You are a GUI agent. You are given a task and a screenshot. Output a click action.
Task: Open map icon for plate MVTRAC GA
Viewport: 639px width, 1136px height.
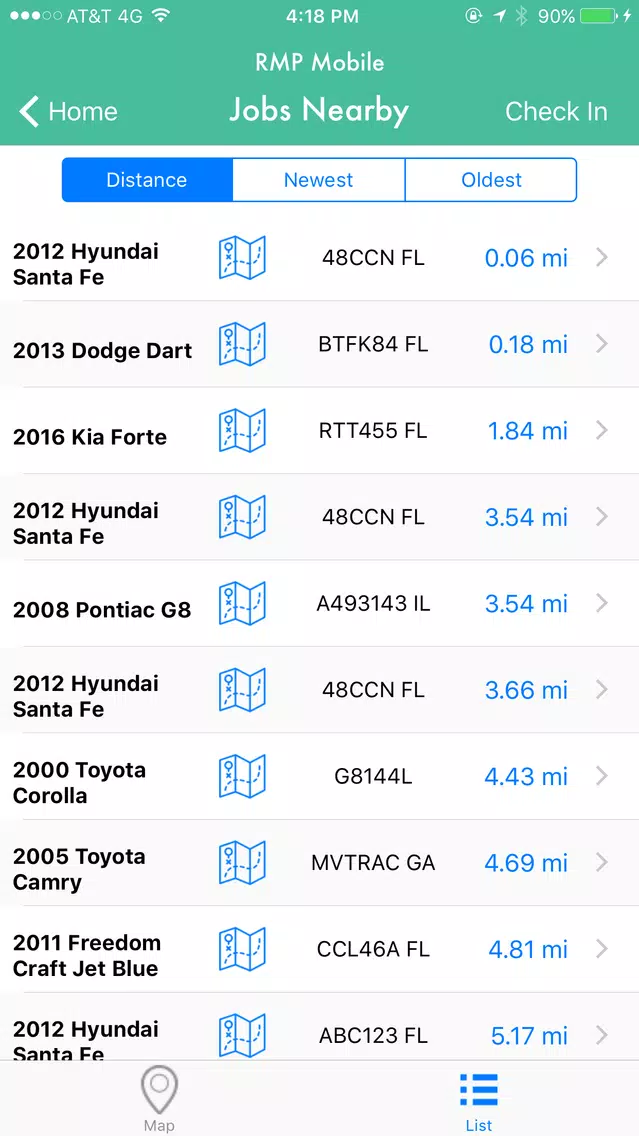point(242,863)
